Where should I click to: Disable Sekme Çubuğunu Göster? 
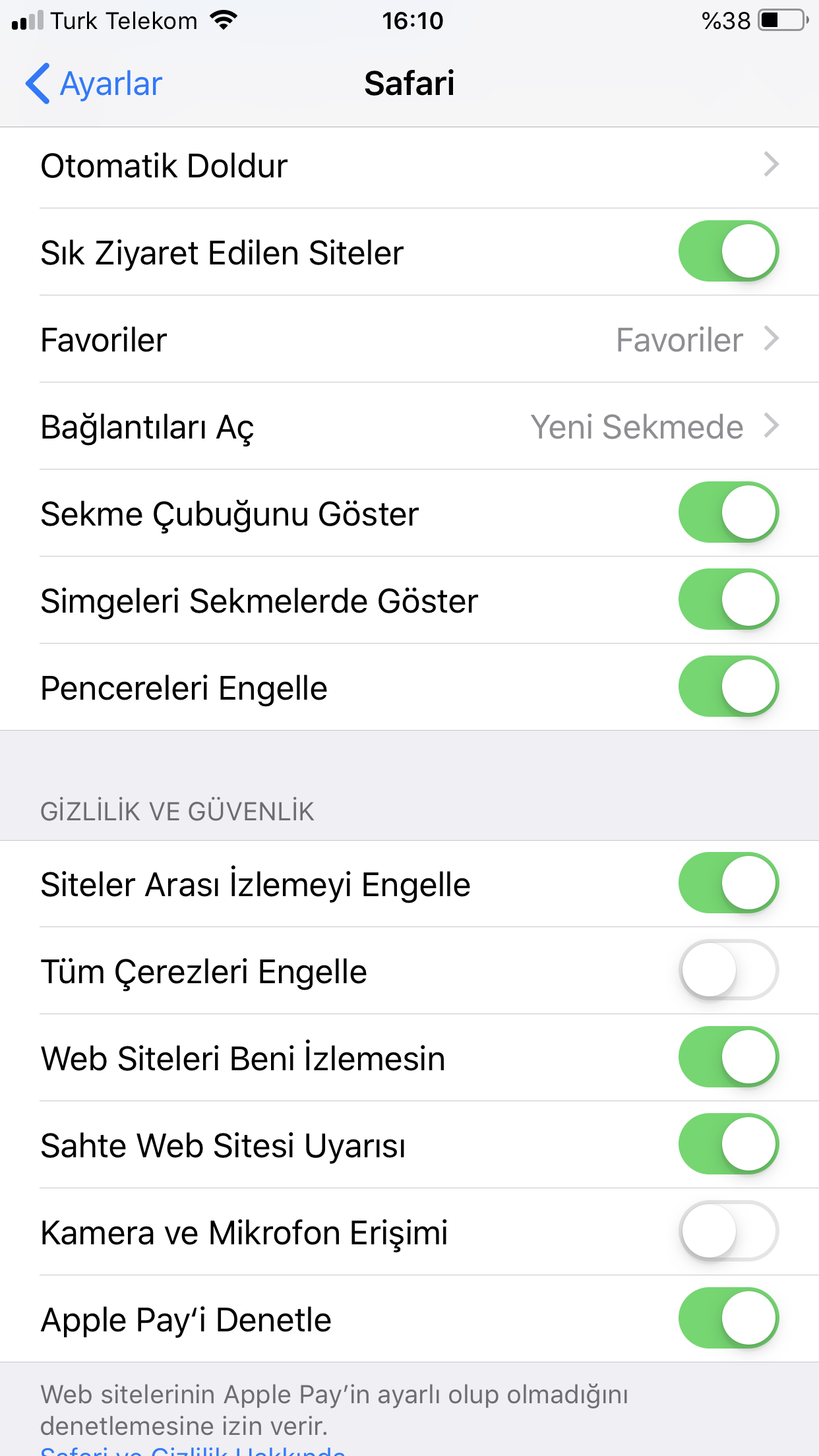point(729,512)
